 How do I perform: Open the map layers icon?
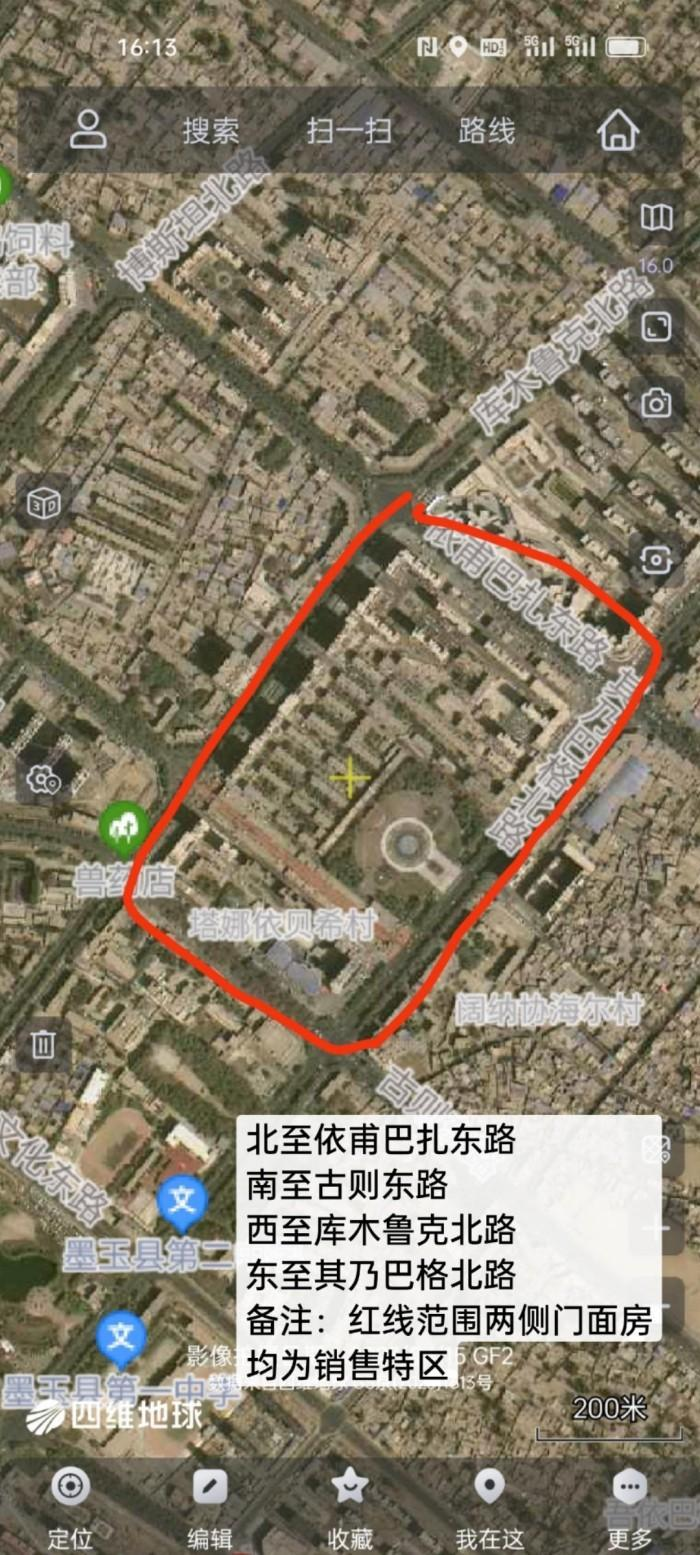656,218
